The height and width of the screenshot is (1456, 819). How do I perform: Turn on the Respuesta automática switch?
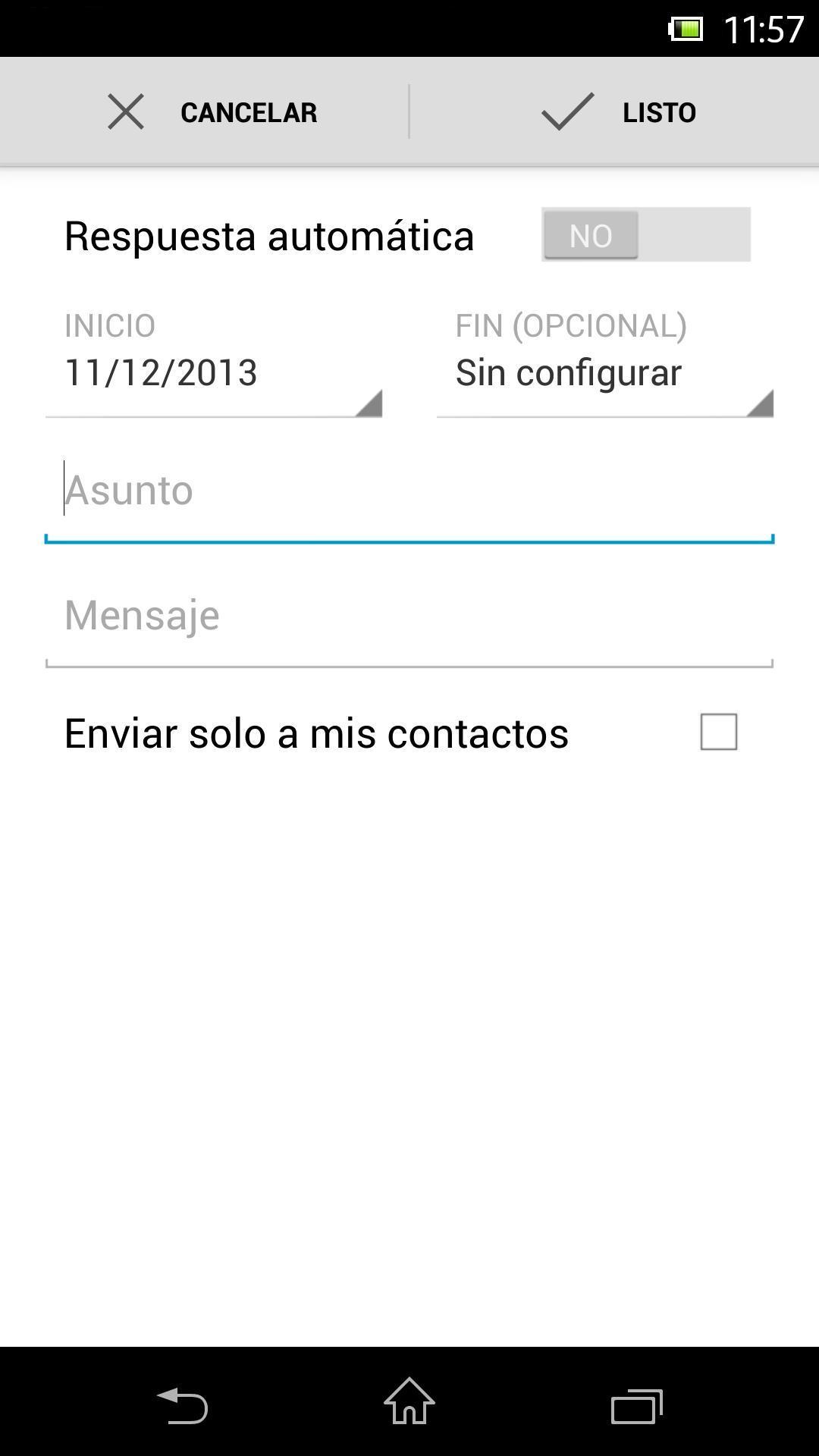[645, 235]
